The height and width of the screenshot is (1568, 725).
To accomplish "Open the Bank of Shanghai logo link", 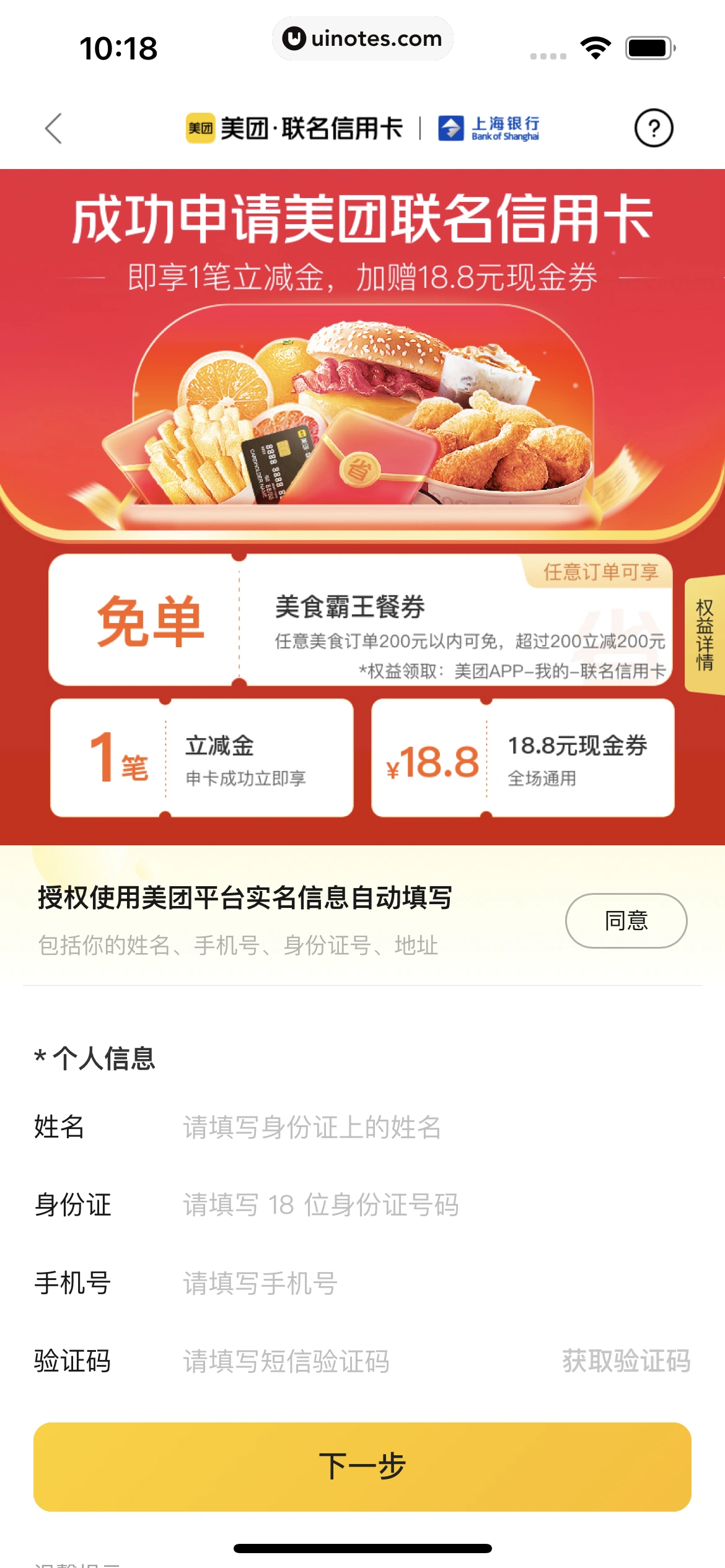I will pyautogui.click(x=489, y=128).
